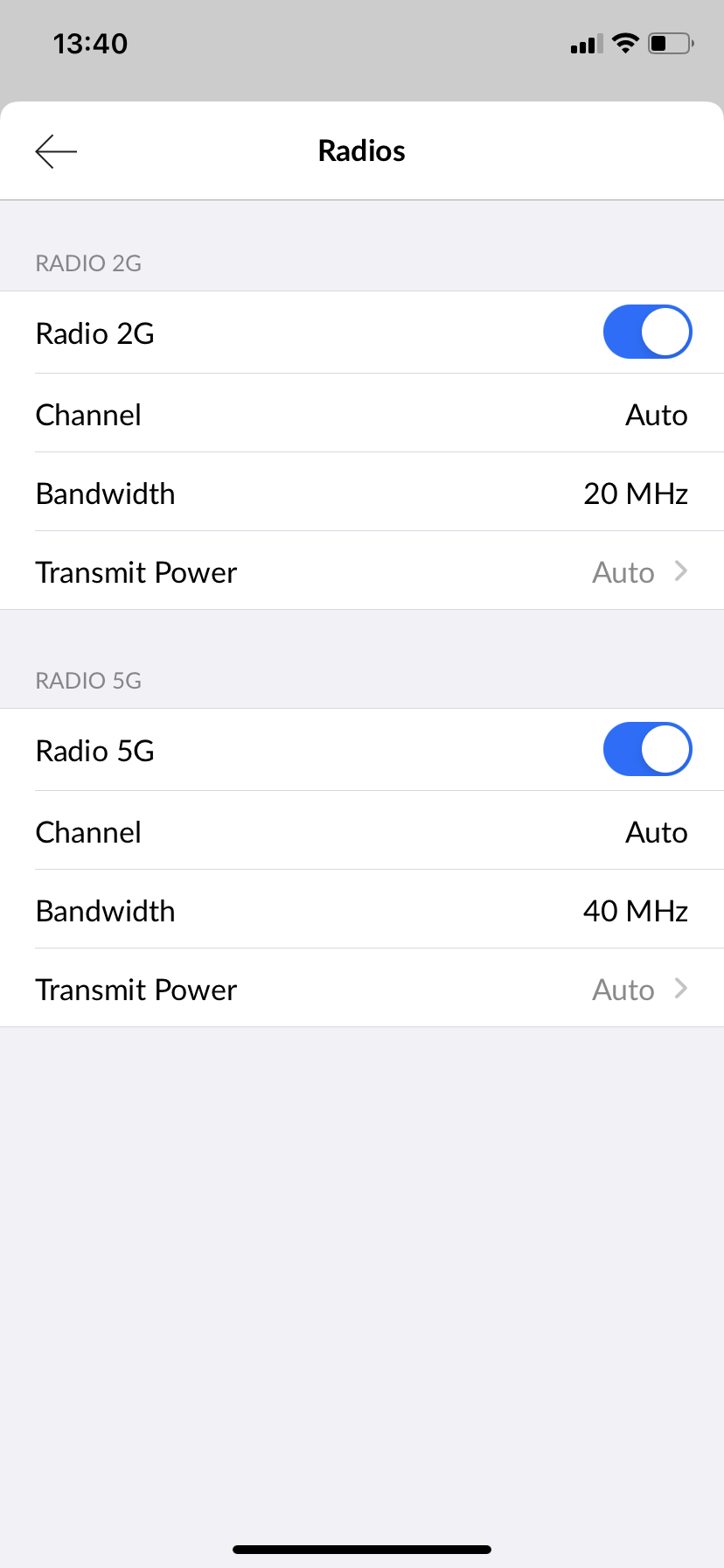Viewport: 724px width, 1568px height.
Task: Change the Radio 5G Bandwidth of 40 MHz
Action: pos(362,910)
